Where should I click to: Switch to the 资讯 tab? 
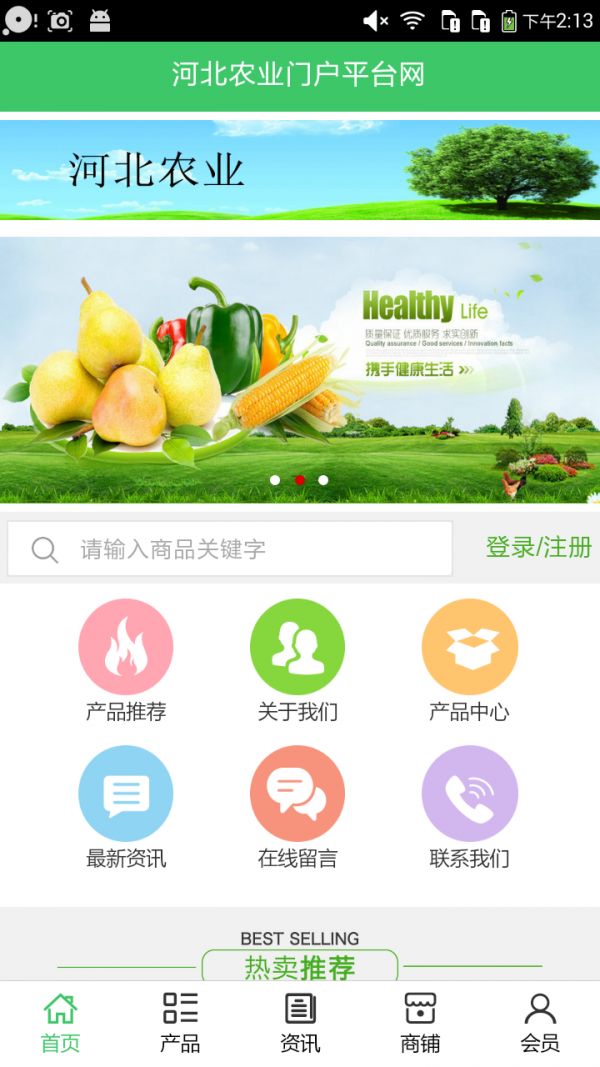[300, 1022]
